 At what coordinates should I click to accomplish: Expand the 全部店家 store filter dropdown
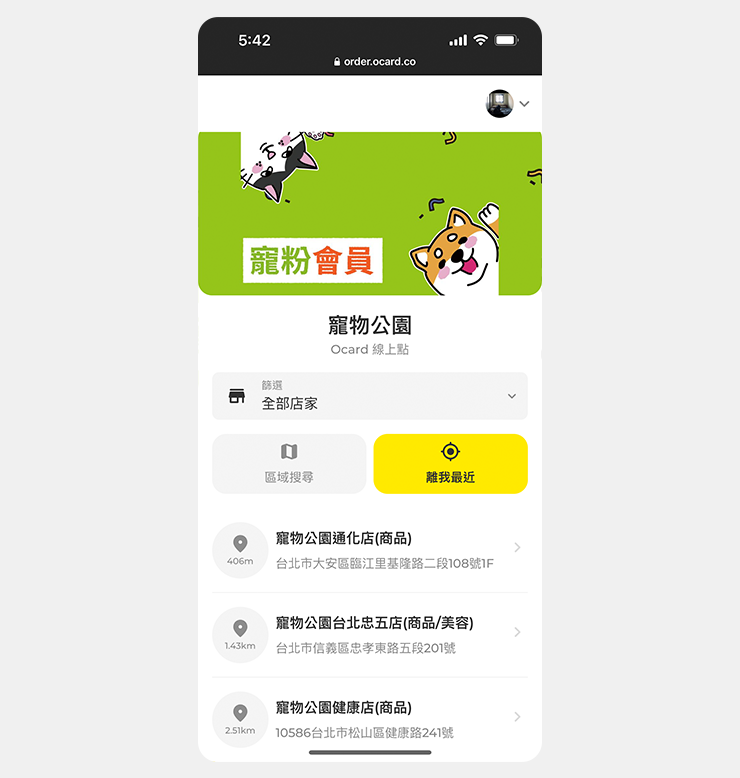point(370,396)
